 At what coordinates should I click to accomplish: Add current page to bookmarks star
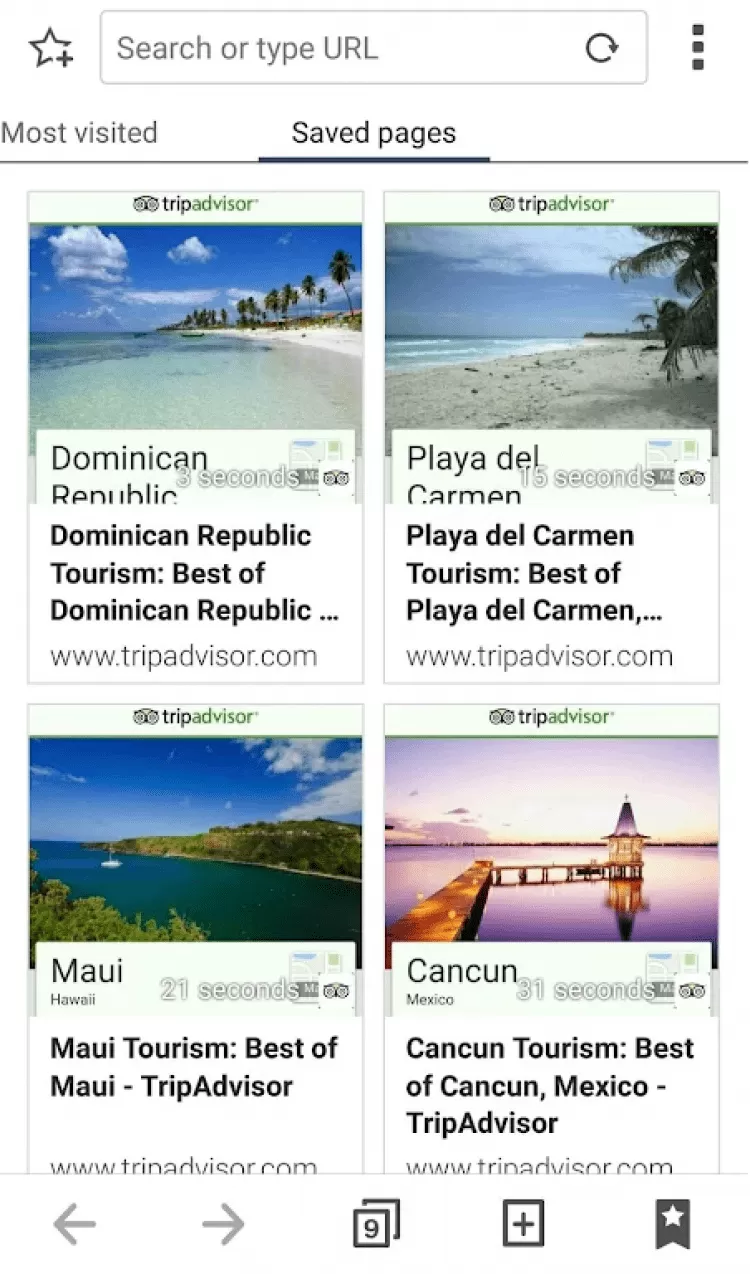[x=51, y=47]
